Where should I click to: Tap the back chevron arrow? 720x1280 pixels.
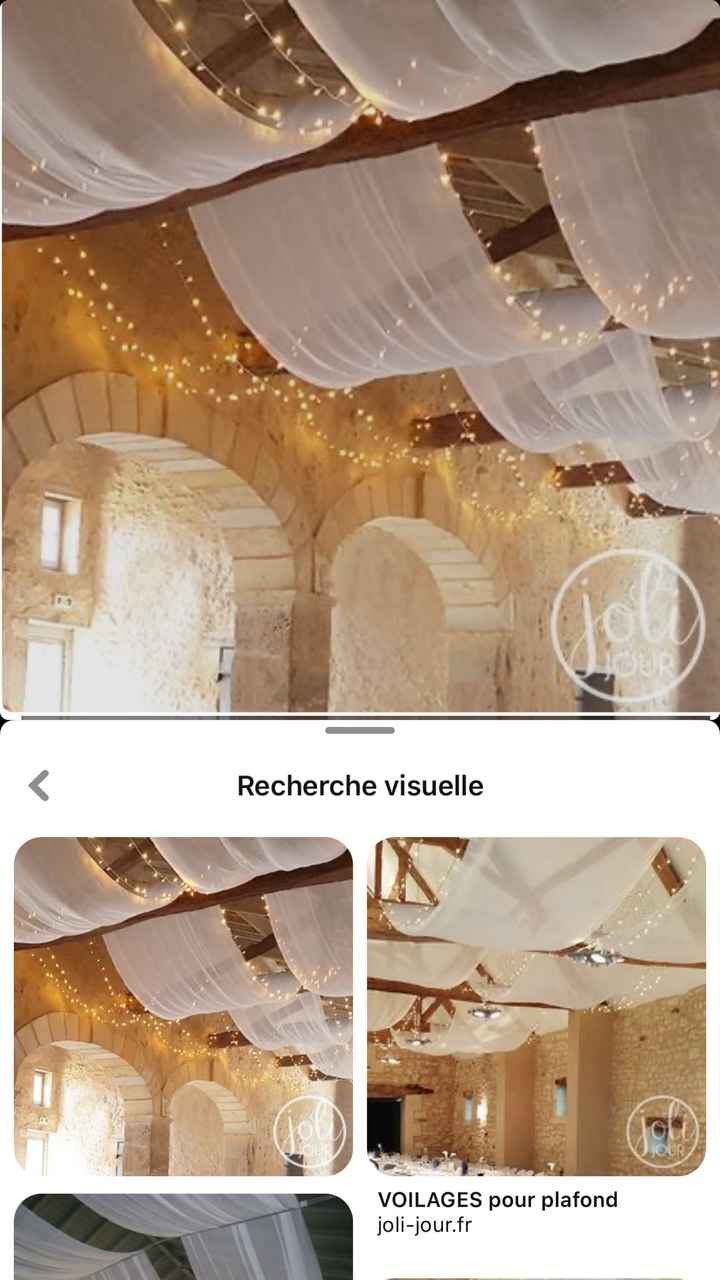39,786
